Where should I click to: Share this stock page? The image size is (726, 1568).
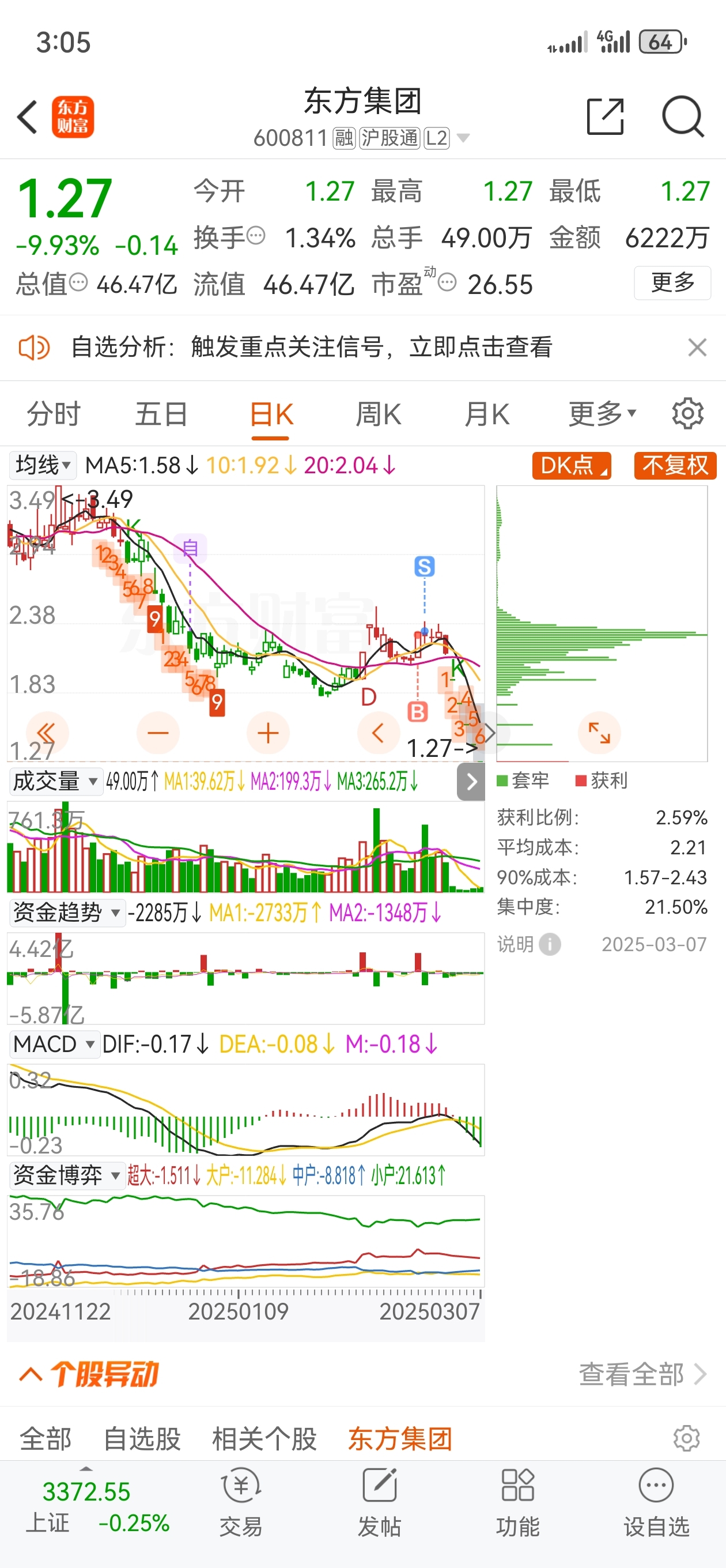click(x=604, y=116)
